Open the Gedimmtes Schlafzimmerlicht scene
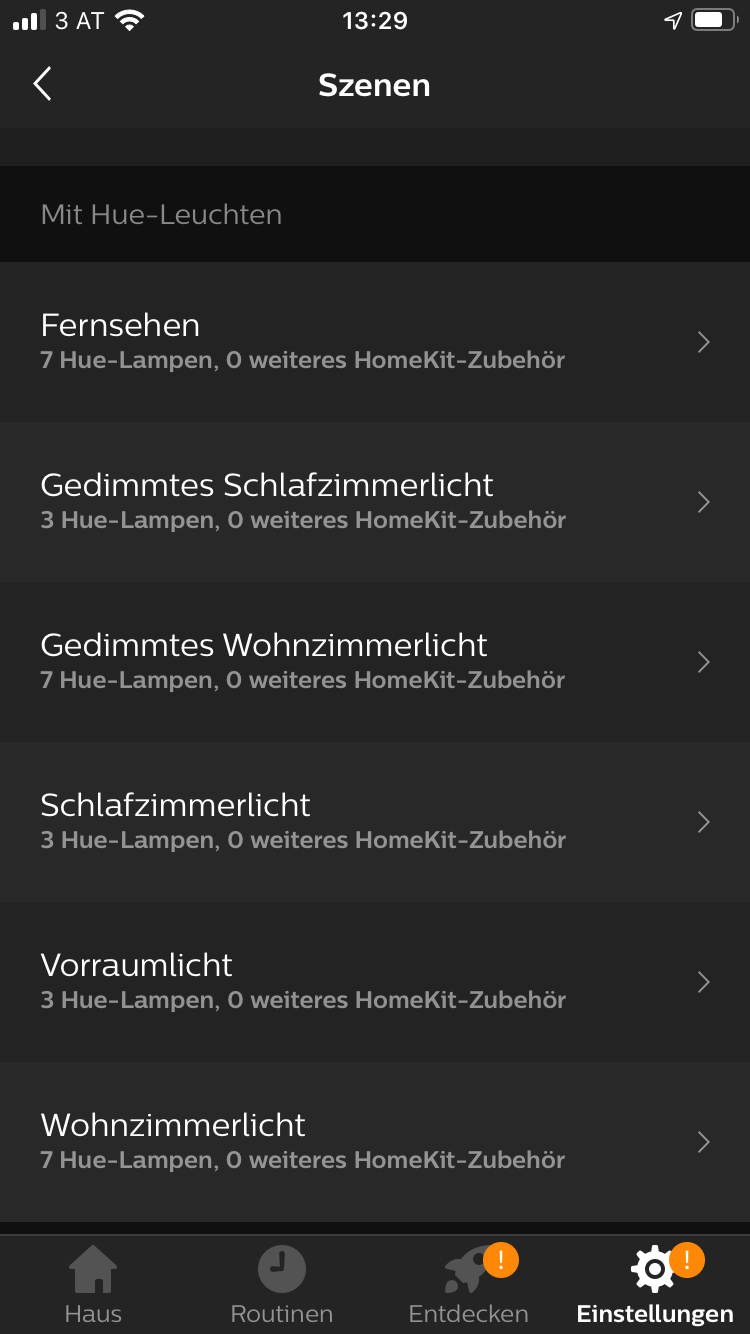This screenshot has width=750, height=1334. [x=375, y=502]
